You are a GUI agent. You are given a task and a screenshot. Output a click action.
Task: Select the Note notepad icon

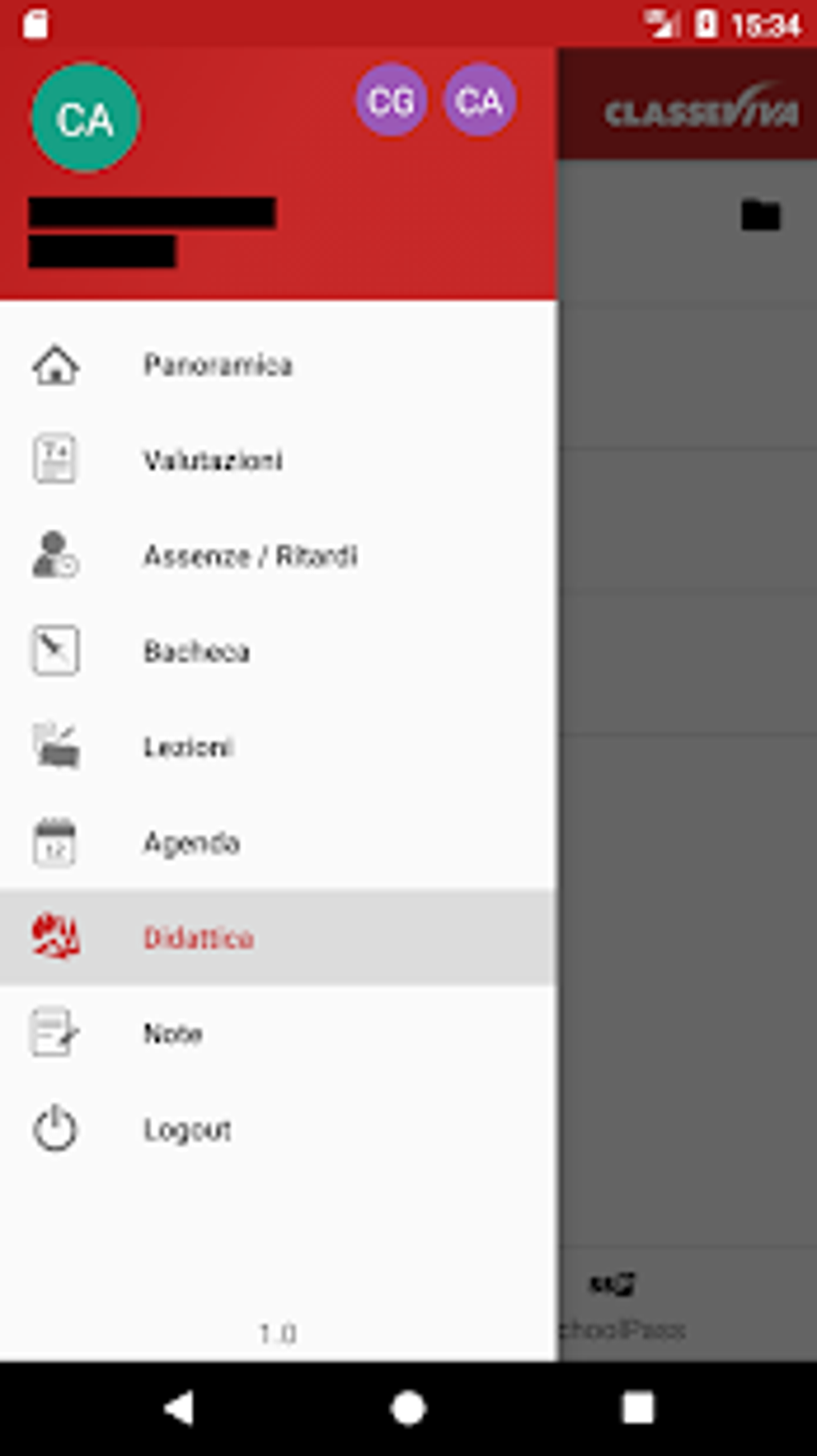click(x=54, y=1034)
